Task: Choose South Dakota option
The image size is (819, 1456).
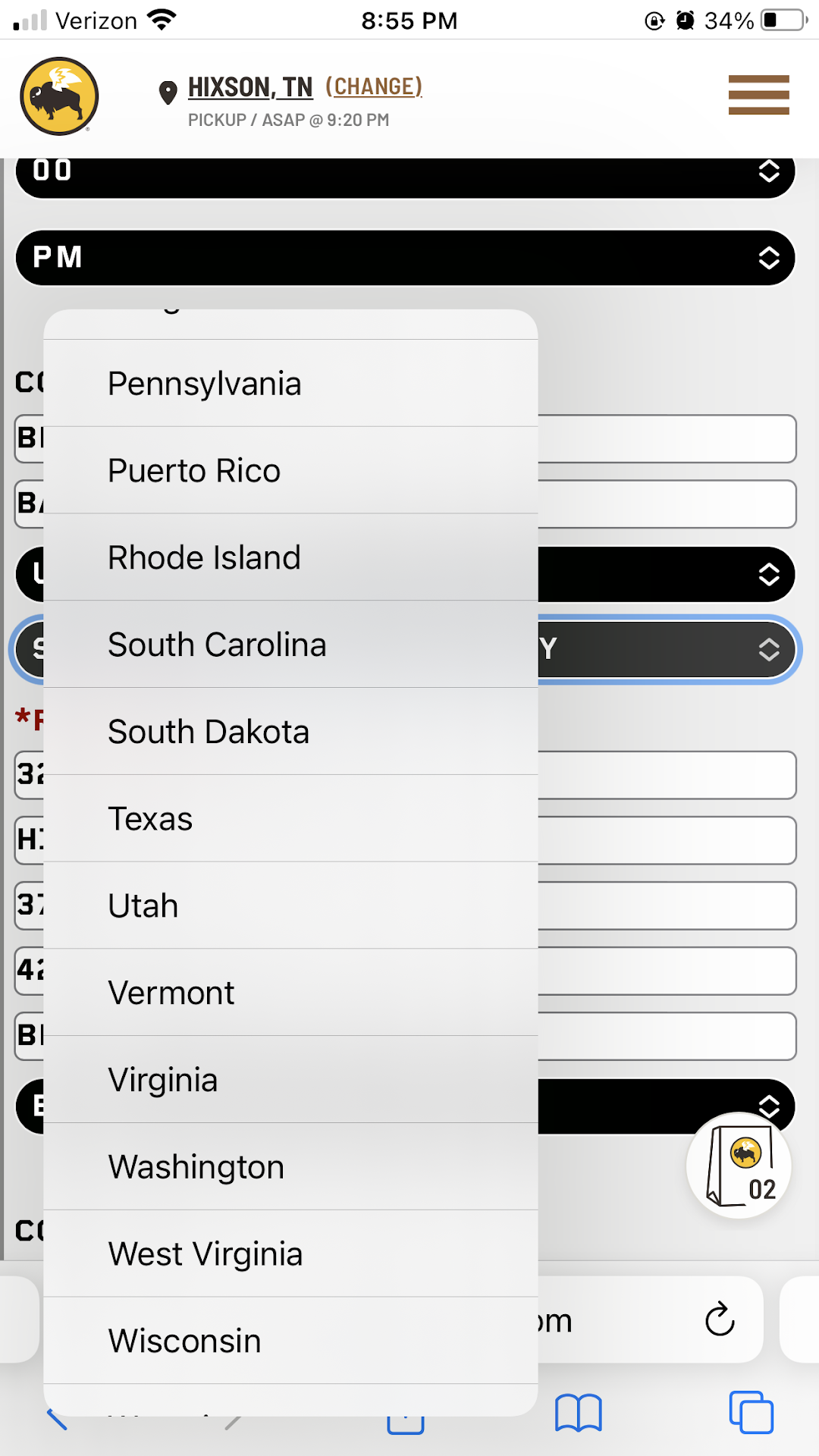Action: [x=290, y=733]
